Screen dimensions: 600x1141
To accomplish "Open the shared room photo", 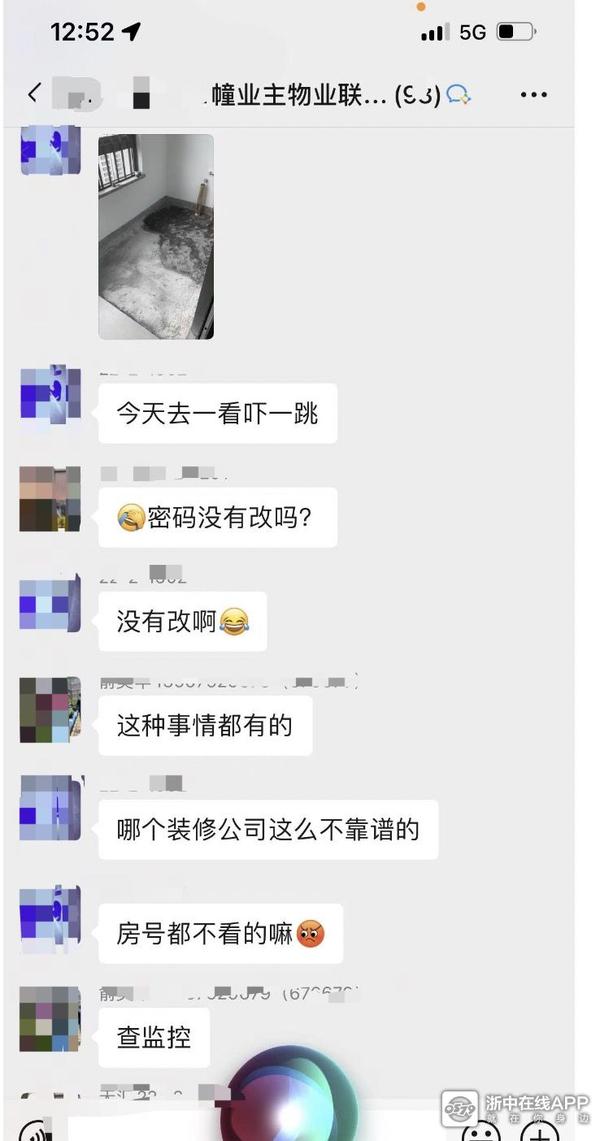I will 156,237.
